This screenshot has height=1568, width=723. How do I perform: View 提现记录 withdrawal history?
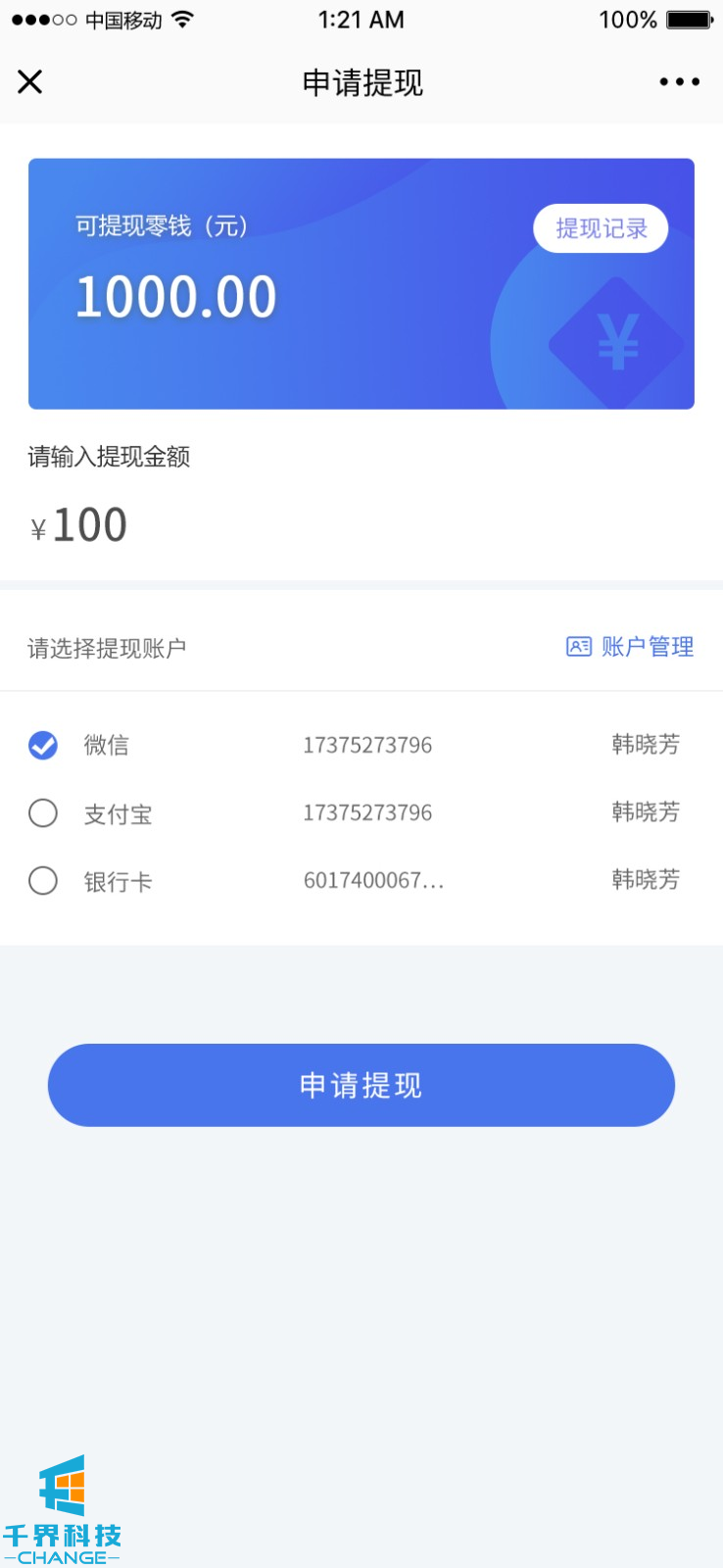pos(601,228)
